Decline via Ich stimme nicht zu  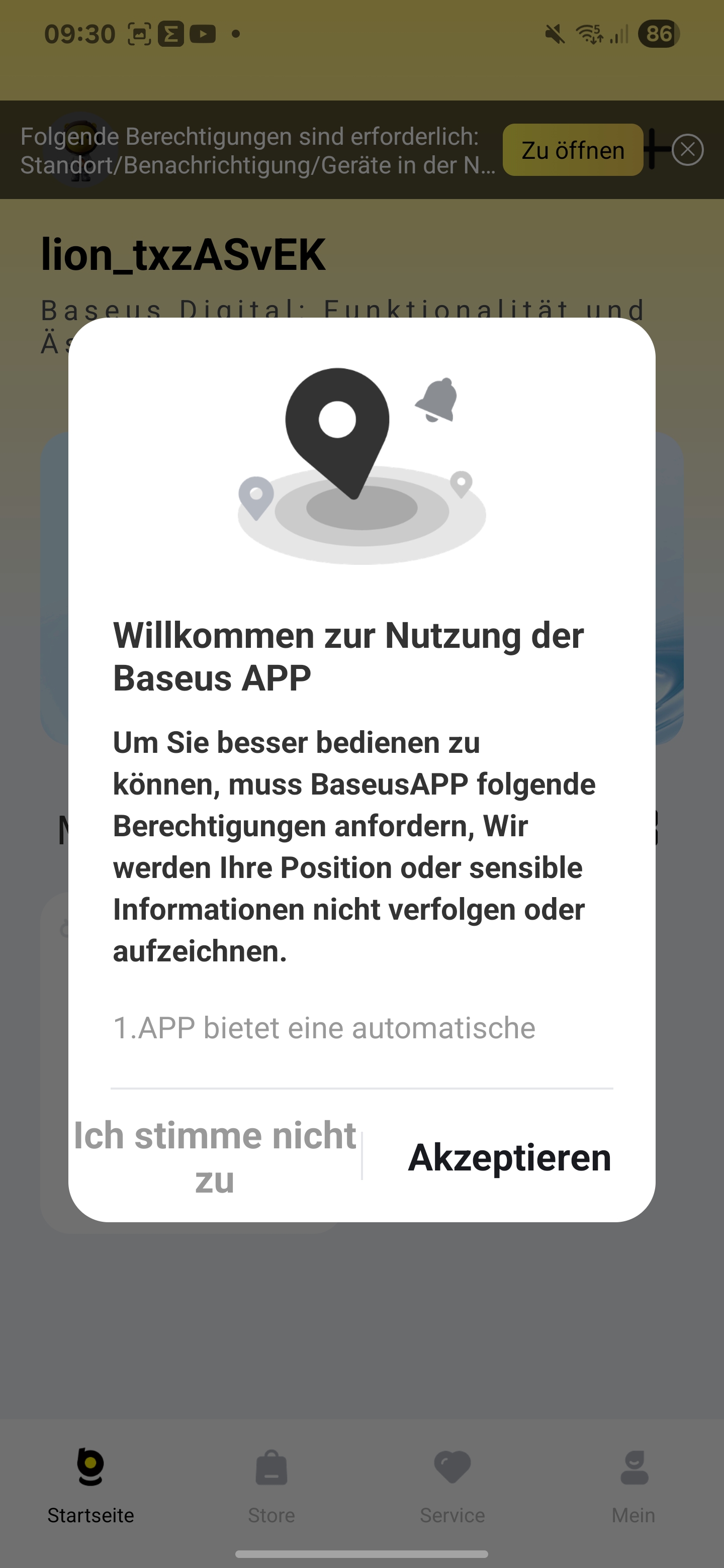215,1157
